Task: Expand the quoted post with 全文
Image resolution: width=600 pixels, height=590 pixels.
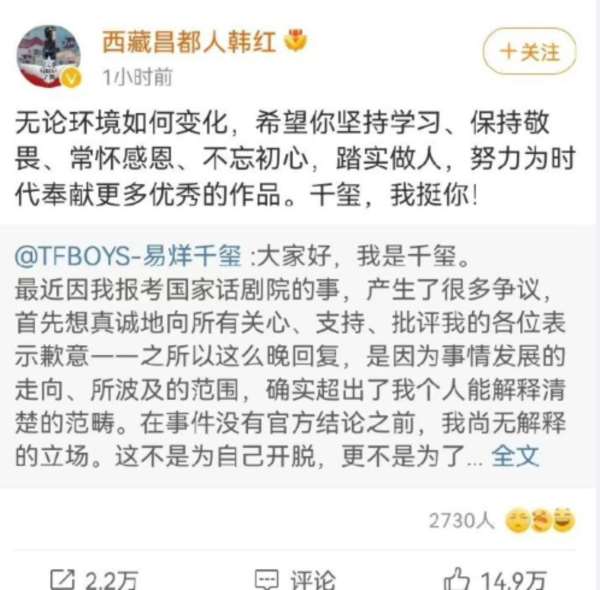Action: click(516, 456)
